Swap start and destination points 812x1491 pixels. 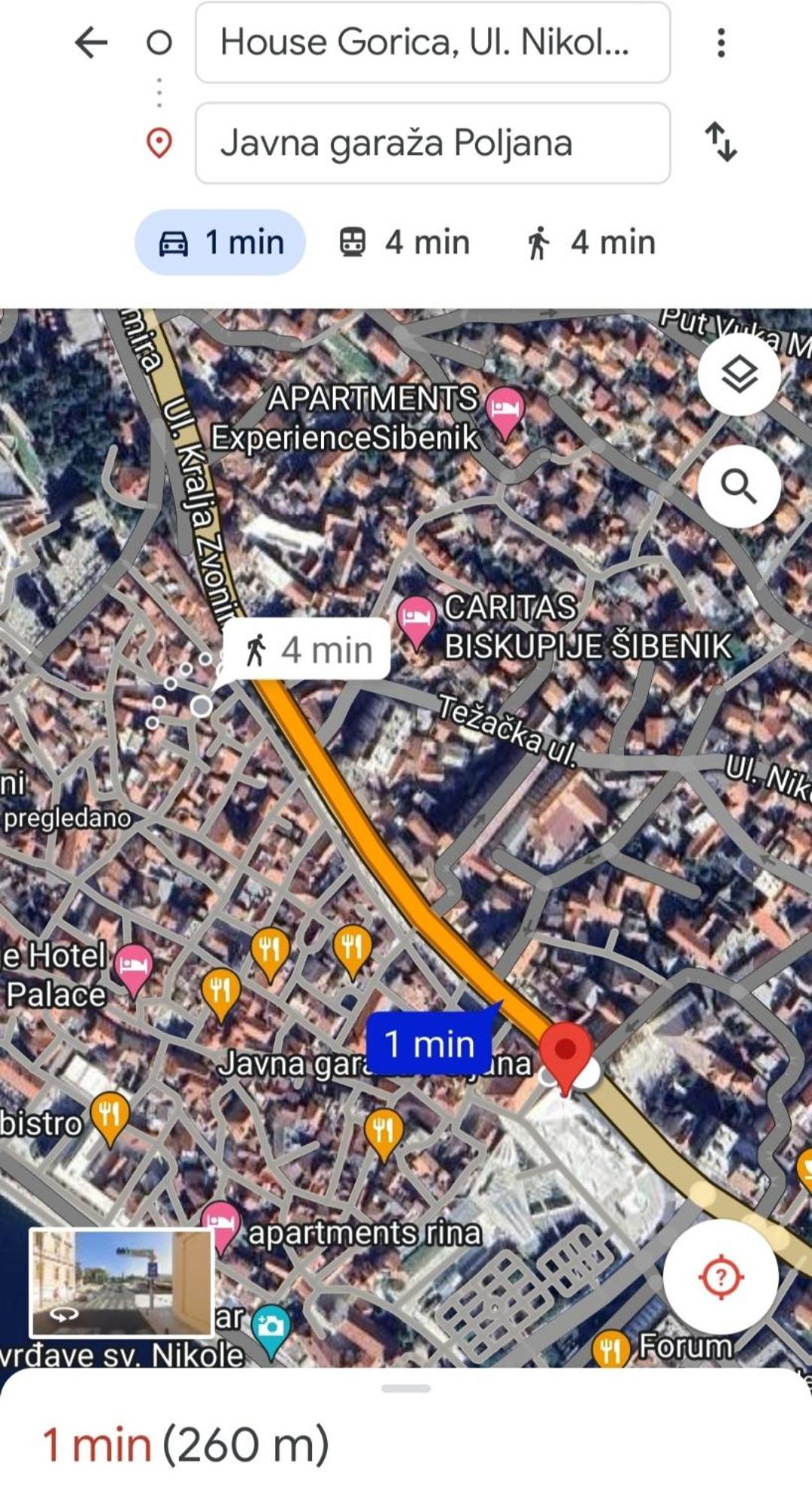tap(721, 142)
